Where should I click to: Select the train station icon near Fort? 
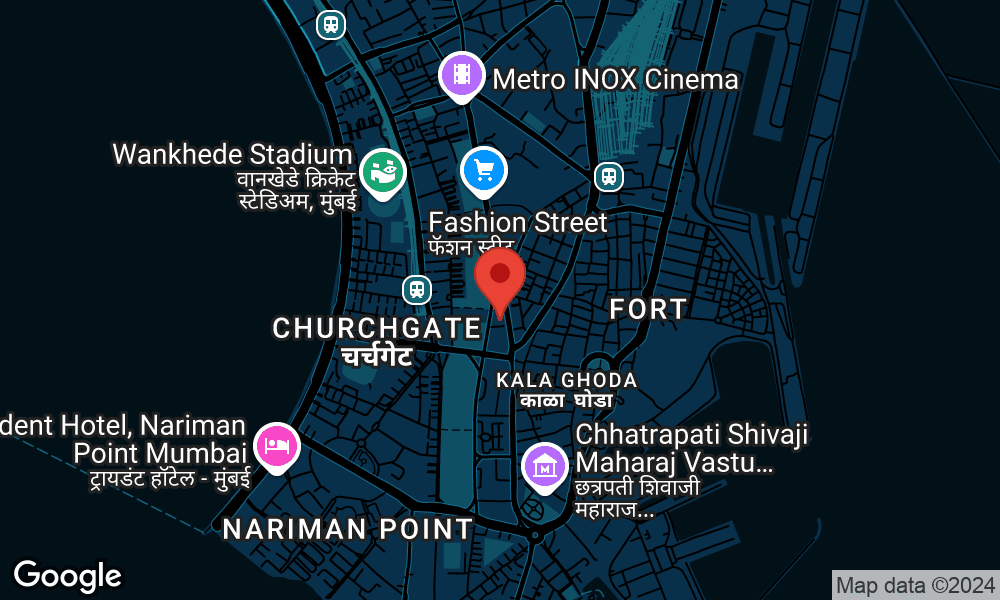608,177
